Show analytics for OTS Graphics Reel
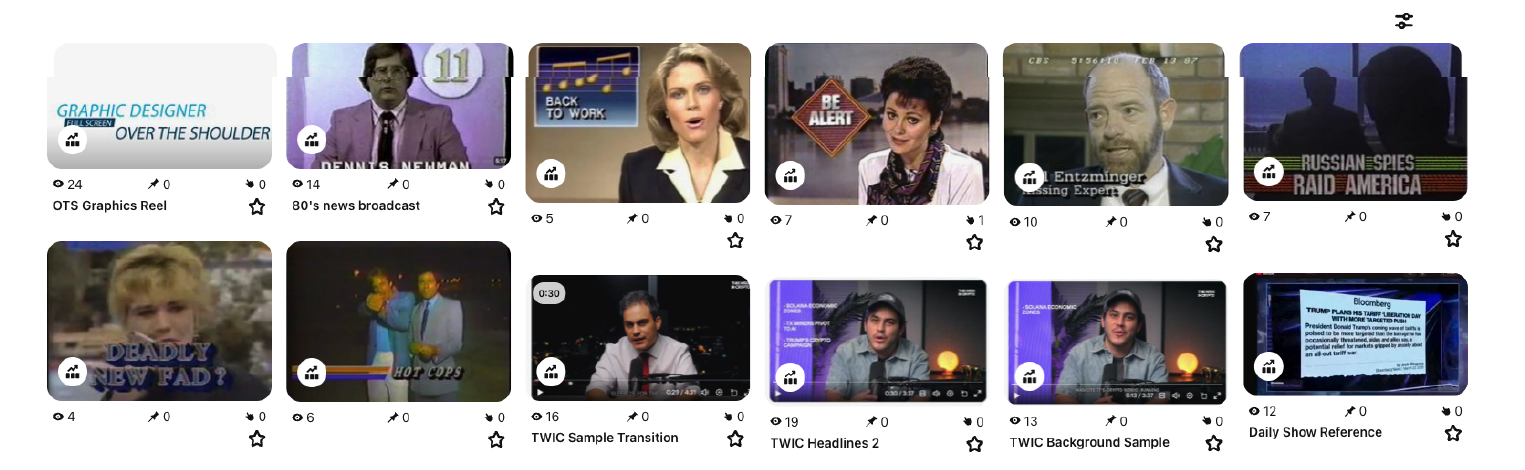 point(72,141)
